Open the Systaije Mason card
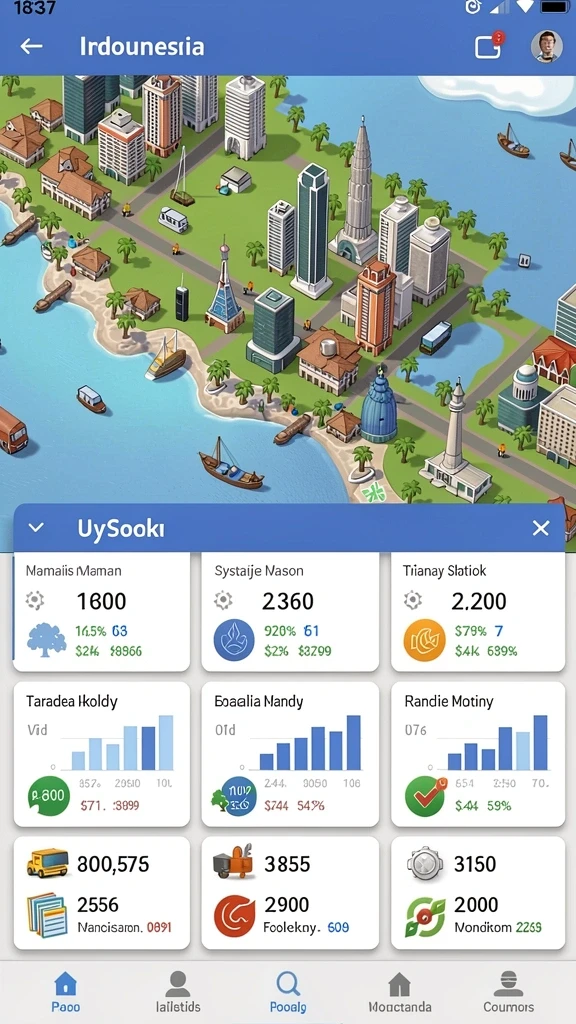The image size is (576, 1024). point(290,612)
